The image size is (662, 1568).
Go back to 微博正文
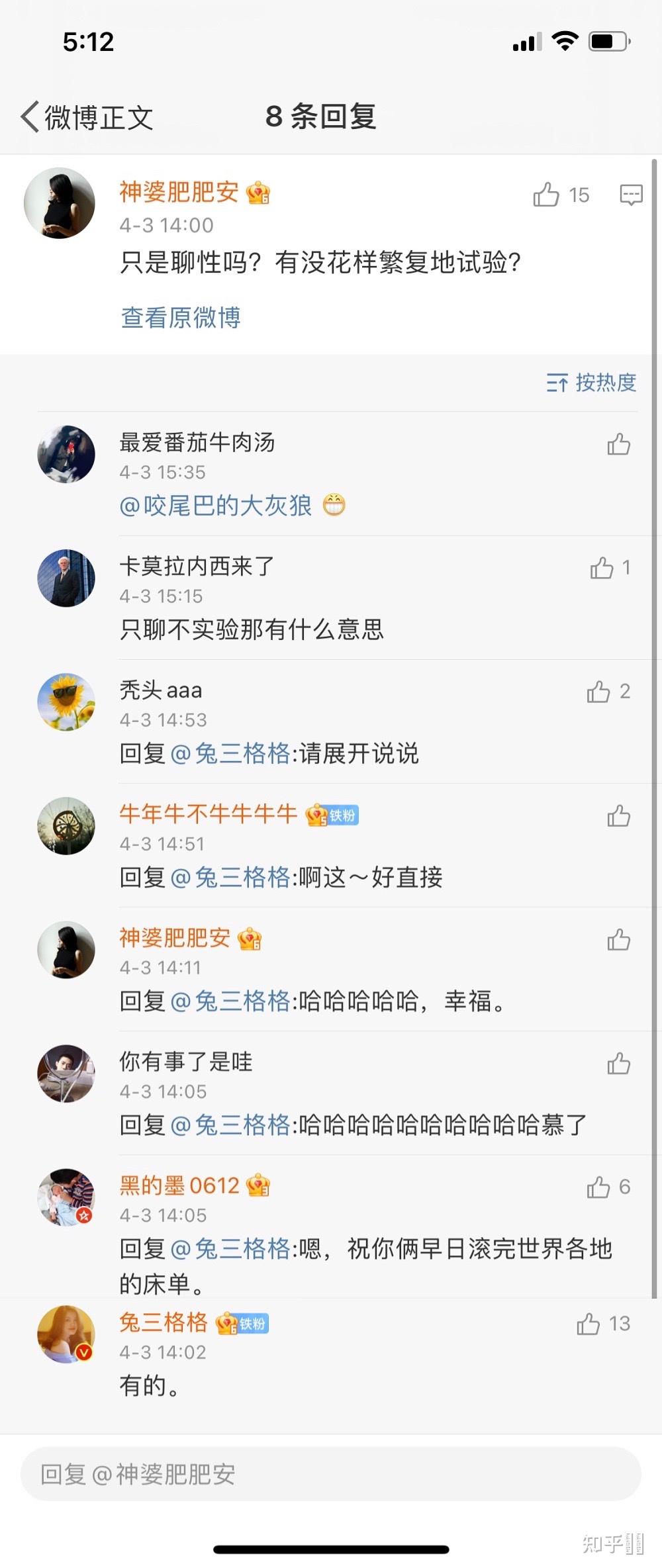(86, 118)
